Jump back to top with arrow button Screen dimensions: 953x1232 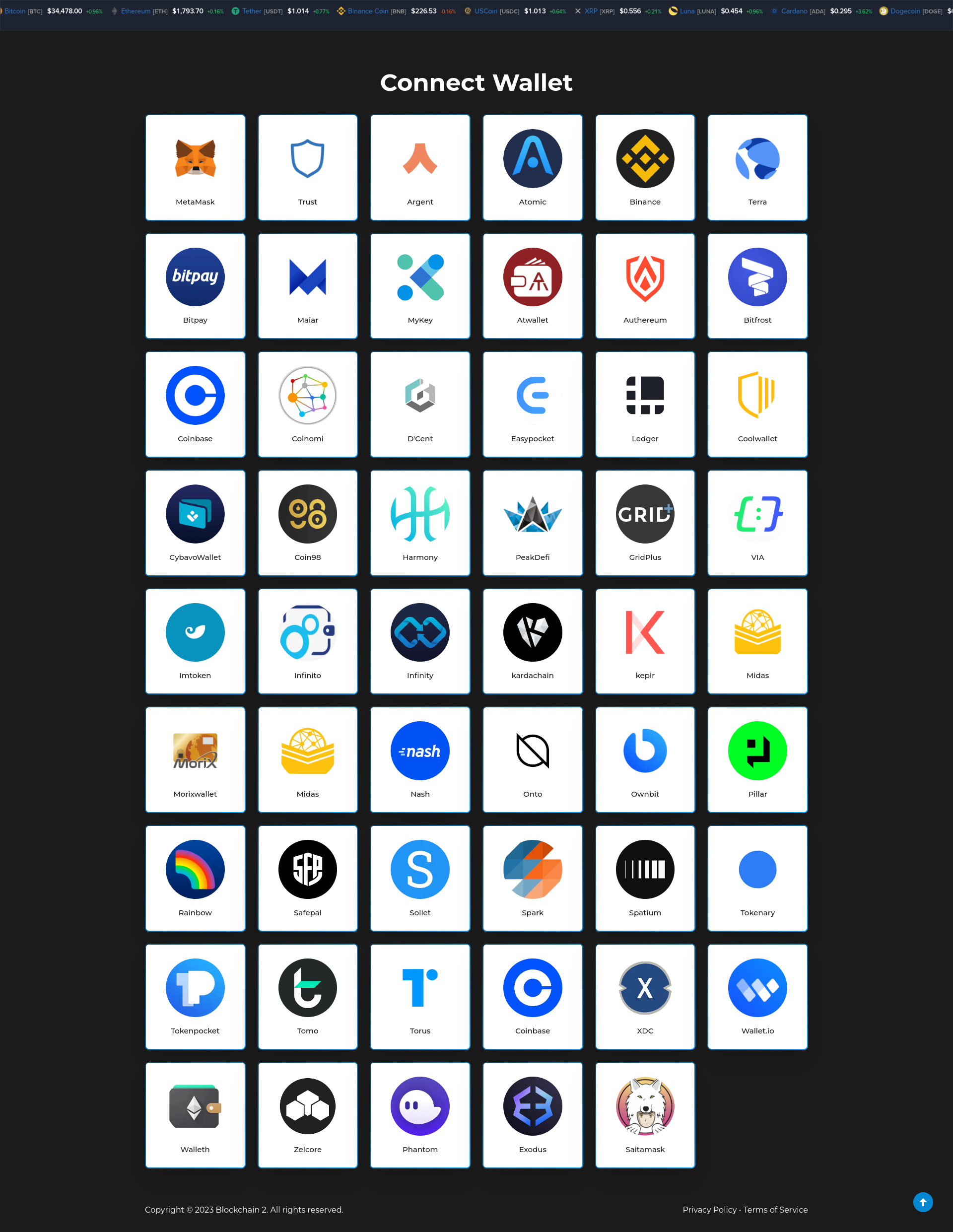[923, 1202]
